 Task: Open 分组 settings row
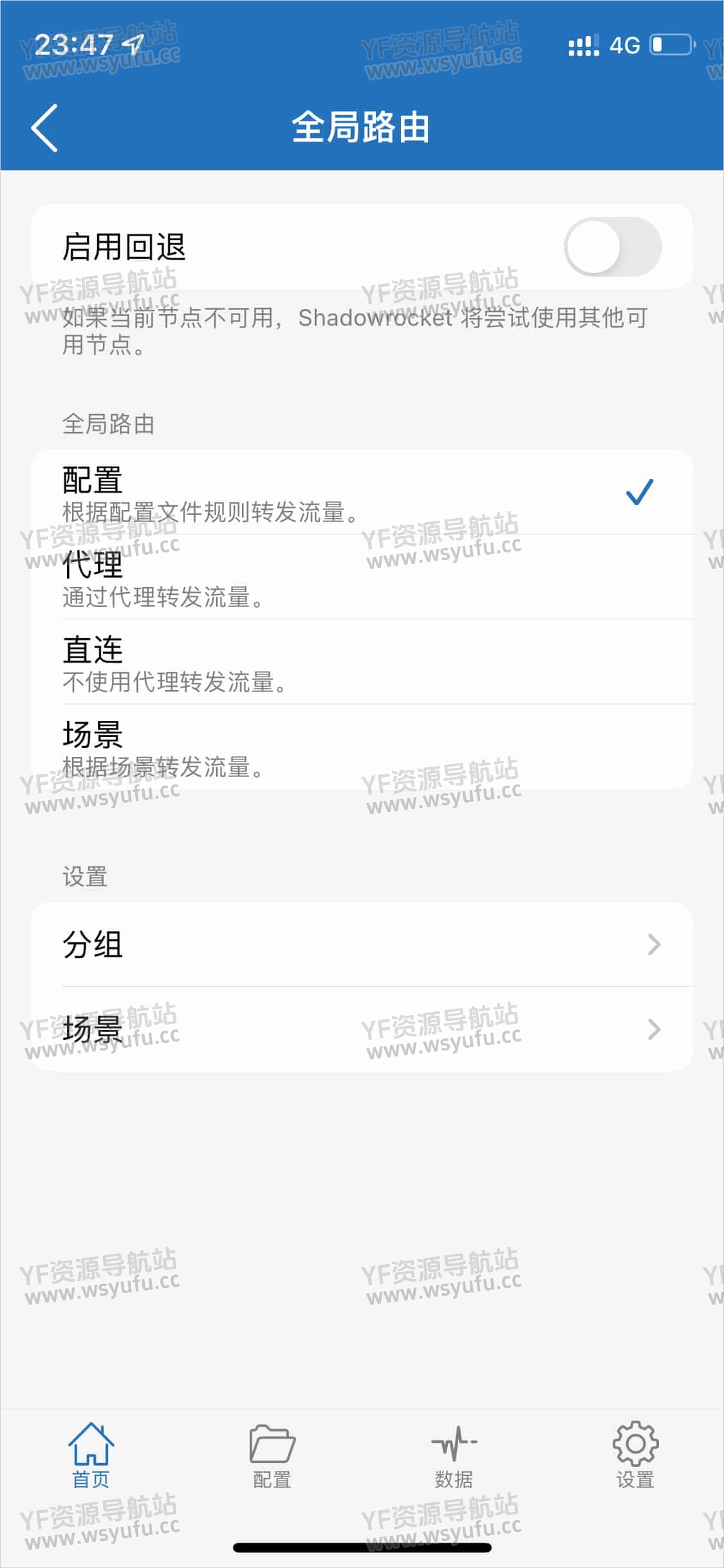tap(360, 944)
